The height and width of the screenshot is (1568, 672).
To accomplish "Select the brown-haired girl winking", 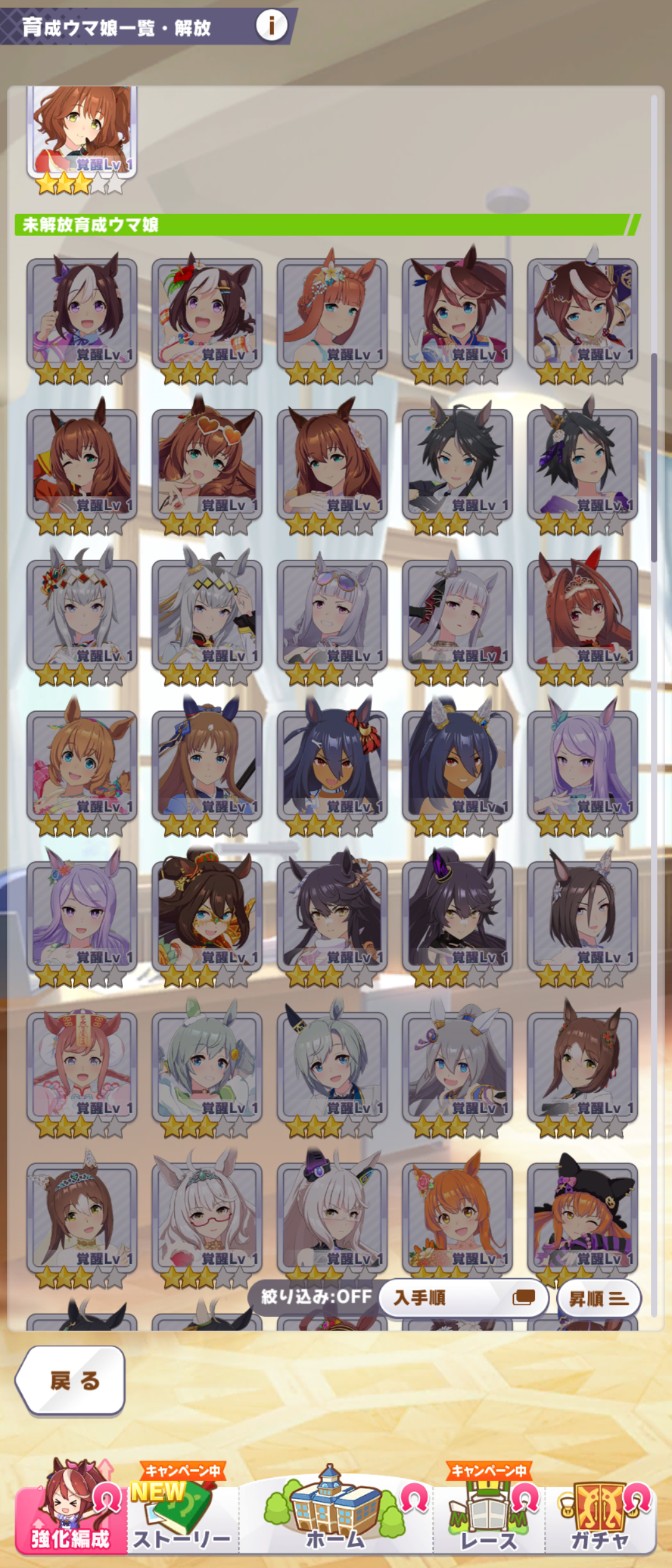I will pyautogui.click(x=82, y=464).
